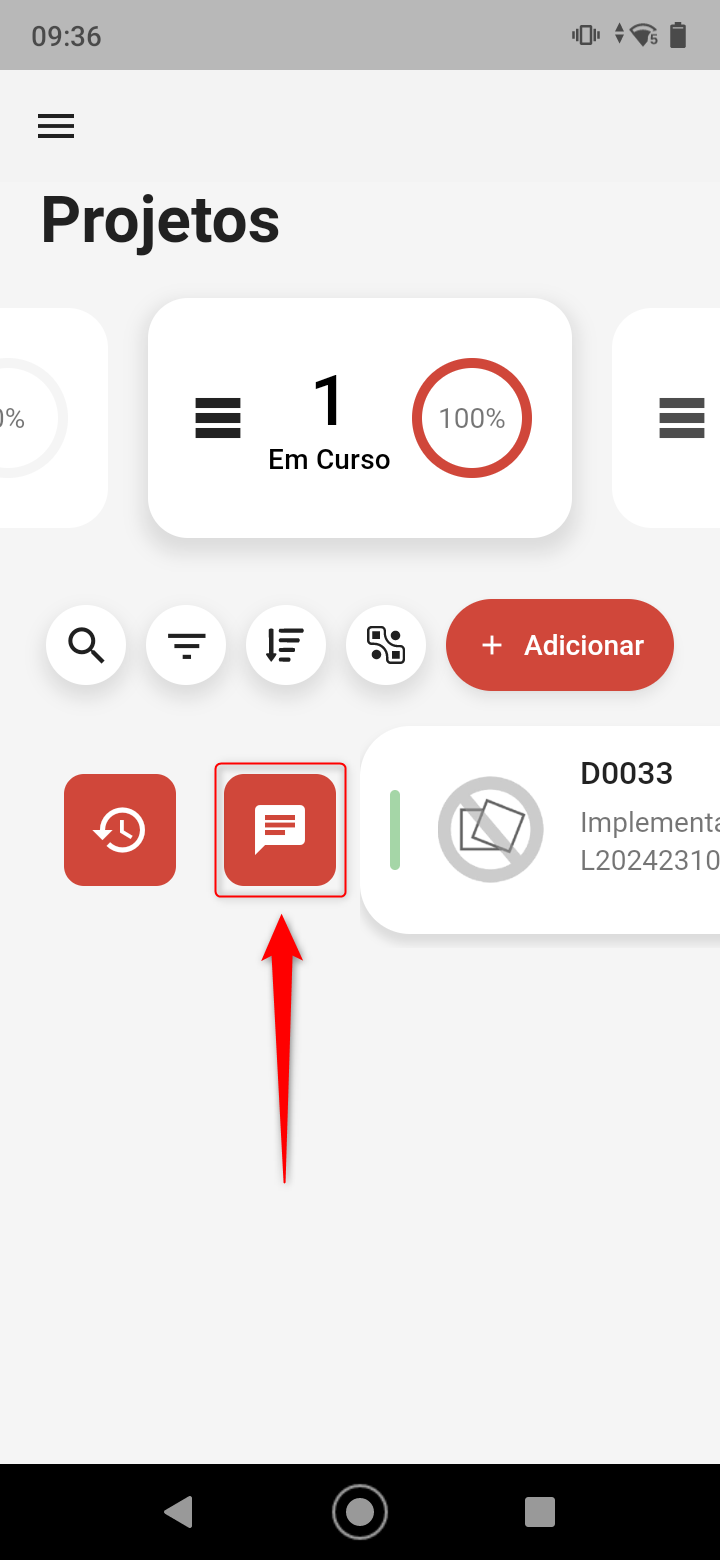
Task: View history for project D0033
Action: coord(120,830)
